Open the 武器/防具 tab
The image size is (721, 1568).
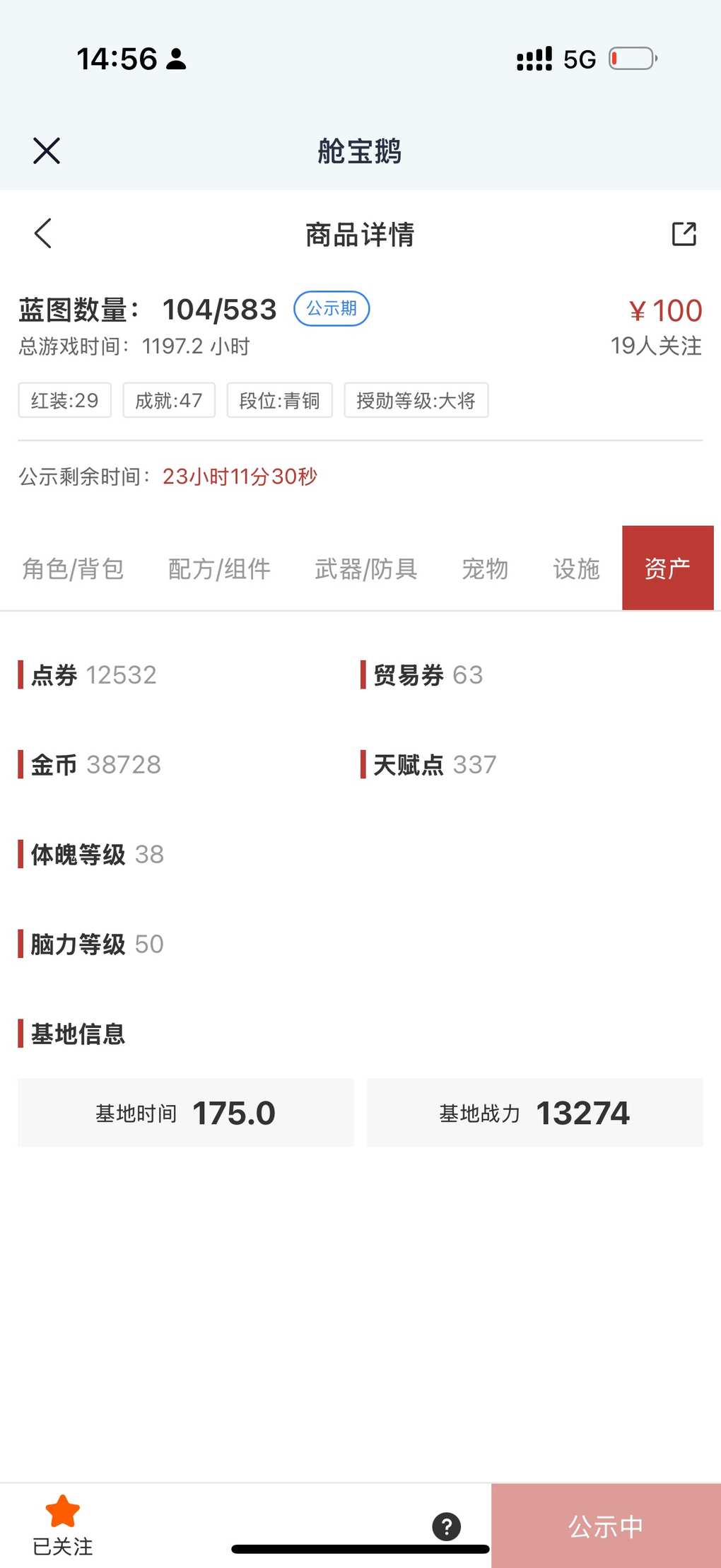pyautogui.click(x=365, y=568)
